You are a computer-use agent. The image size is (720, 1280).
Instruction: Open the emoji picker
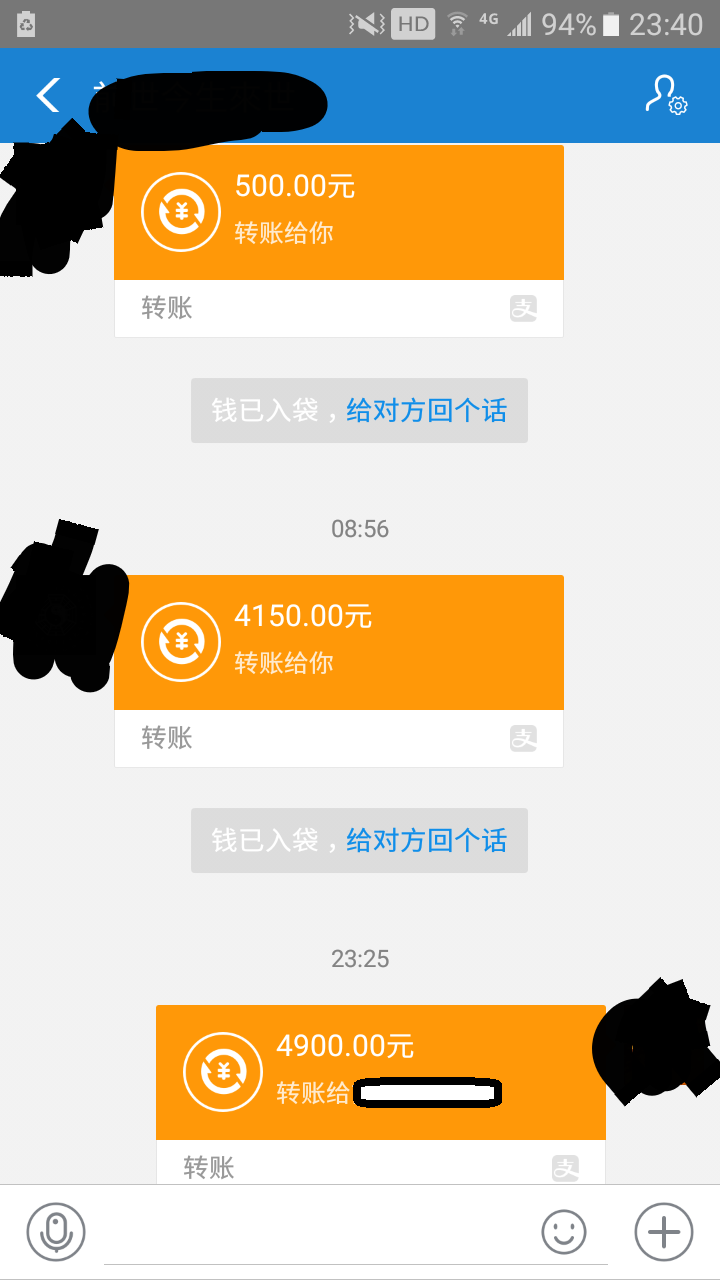pos(563,1232)
